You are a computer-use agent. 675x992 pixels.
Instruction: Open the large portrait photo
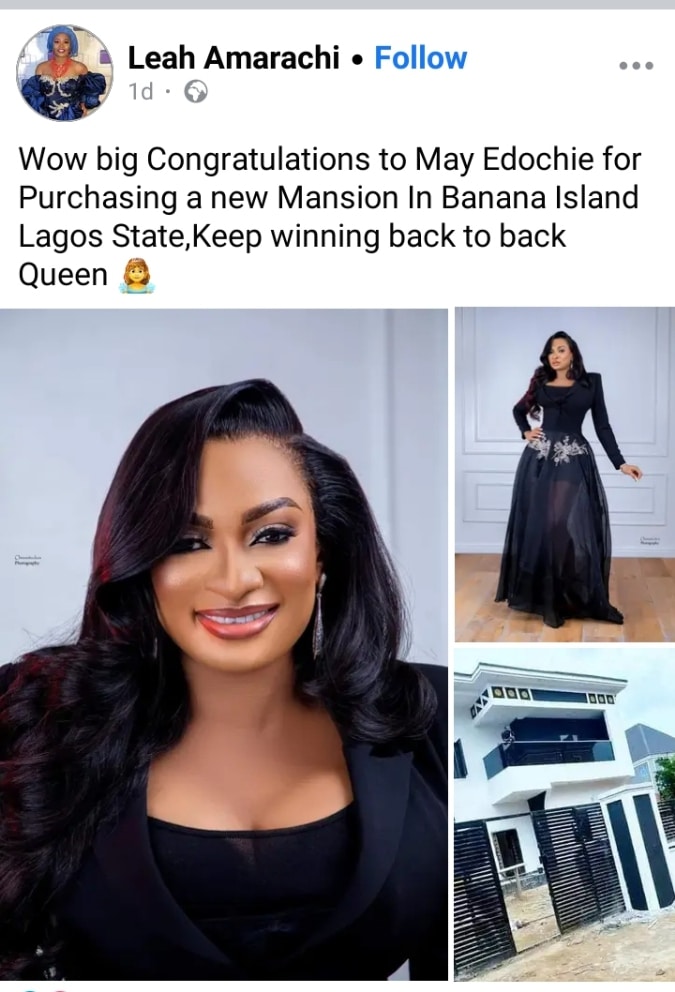pyautogui.click(x=224, y=644)
